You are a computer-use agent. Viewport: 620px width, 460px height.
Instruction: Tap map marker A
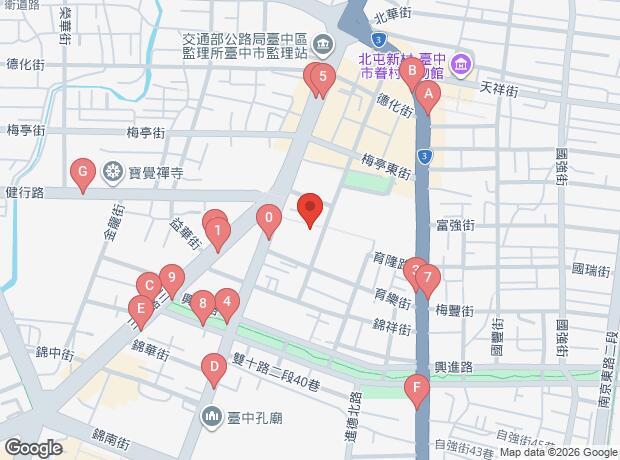(428, 97)
